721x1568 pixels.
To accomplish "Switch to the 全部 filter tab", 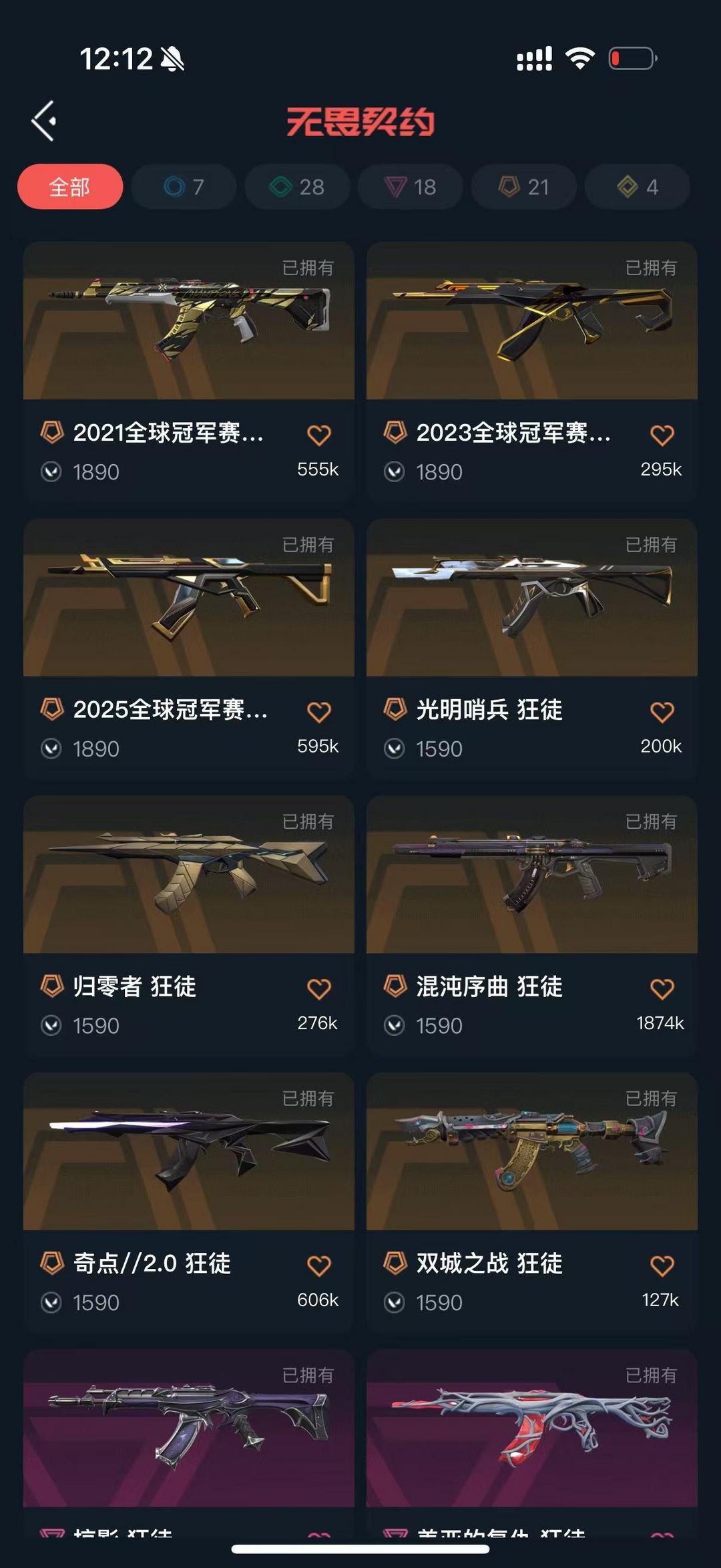I will click(69, 187).
